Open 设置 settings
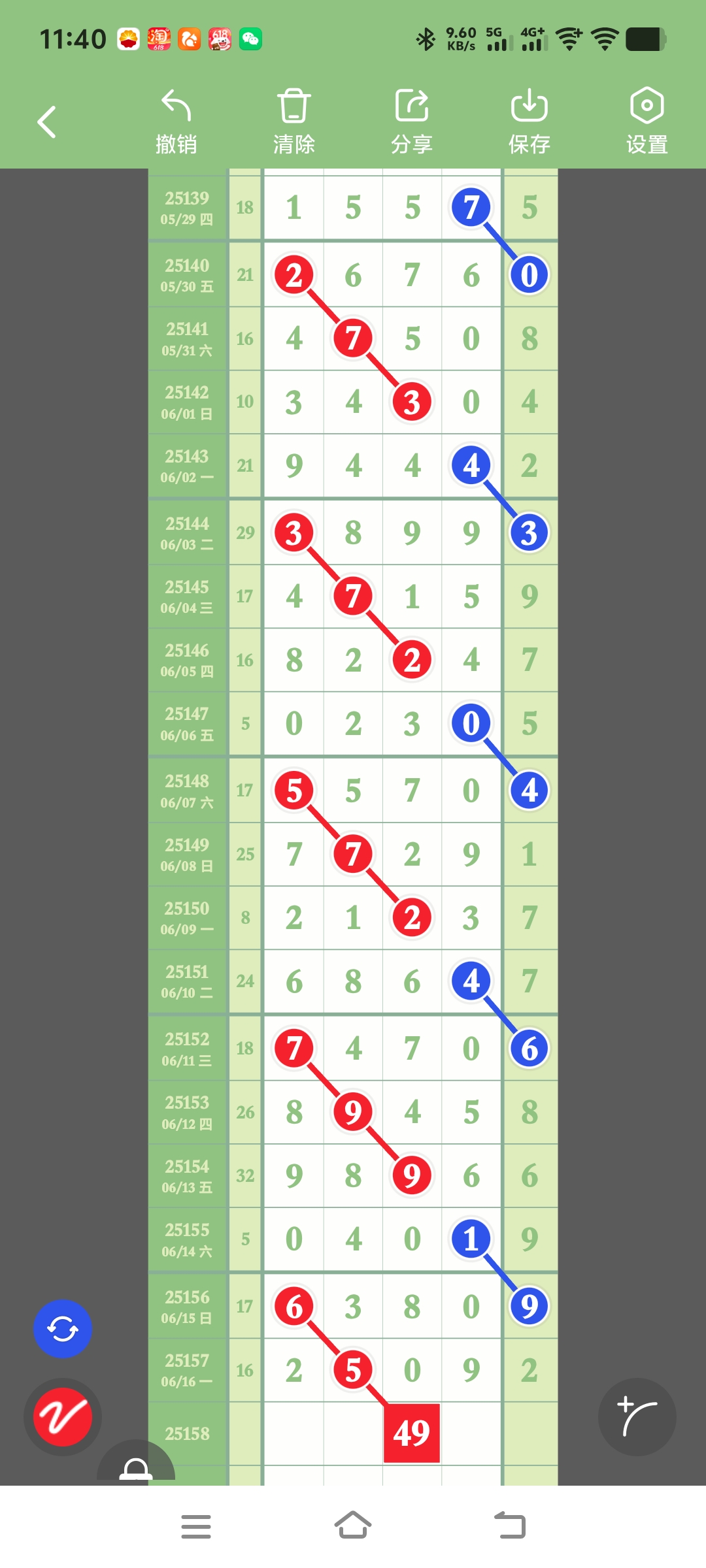The image size is (706, 1568). 647,122
